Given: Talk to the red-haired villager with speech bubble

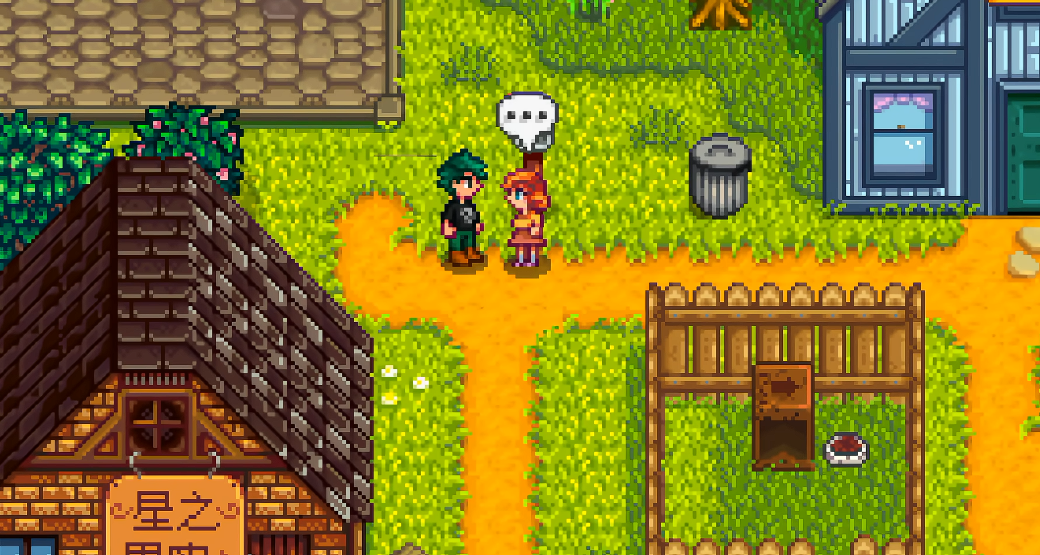Looking at the screenshot, I should (526, 218).
